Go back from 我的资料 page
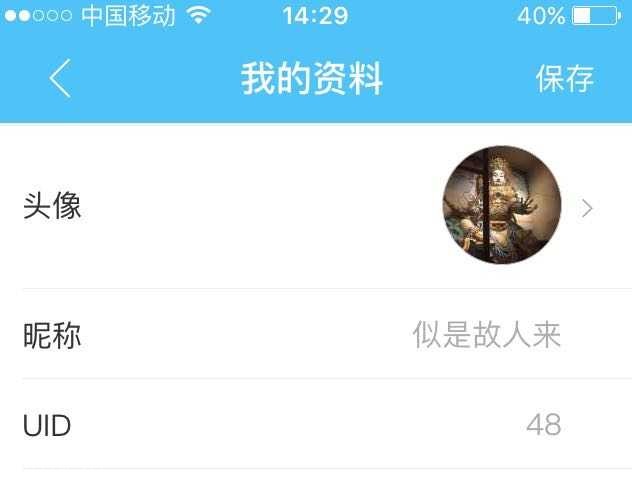Screen dimensions: 632x496 [x=60, y=78]
